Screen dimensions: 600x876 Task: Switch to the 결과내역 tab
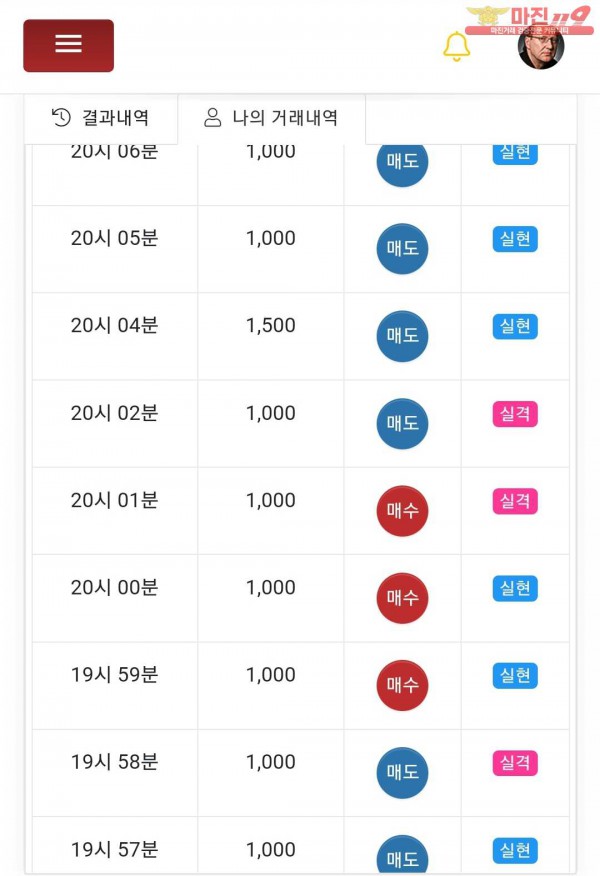(101, 118)
